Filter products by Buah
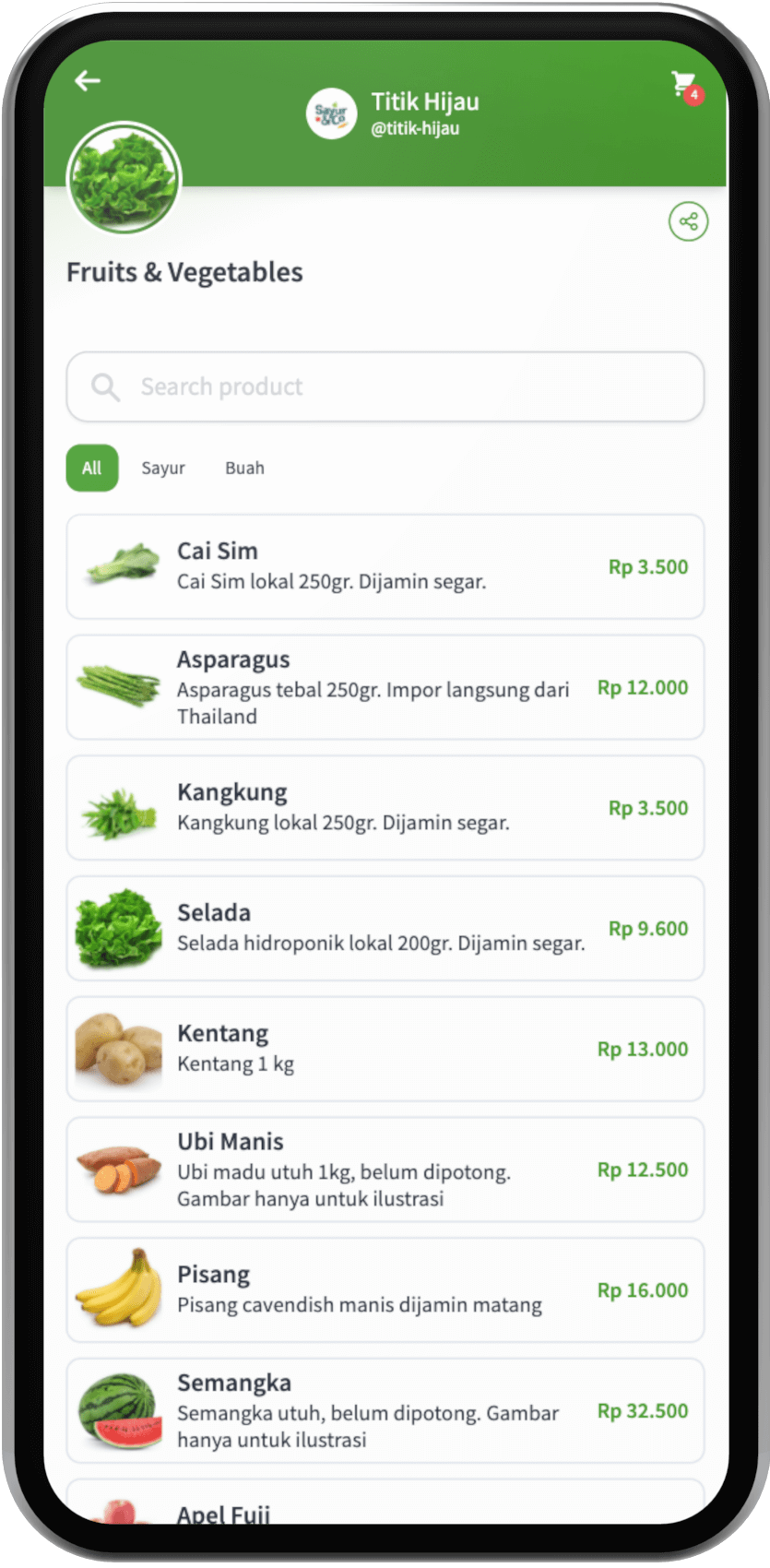 coord(244,468)
